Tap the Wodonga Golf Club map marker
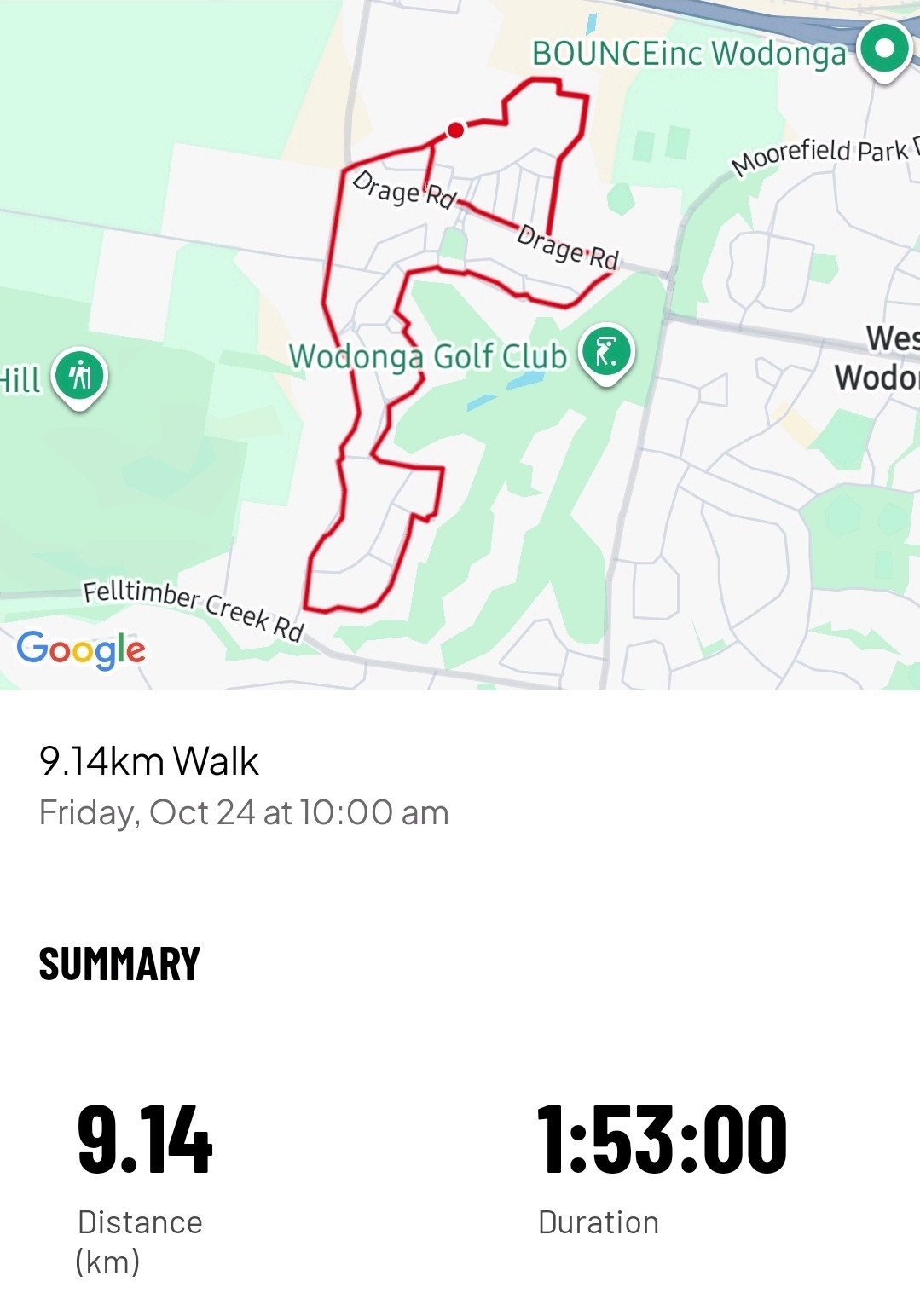Viewport: 920px width, 1316px height. [x=606, y=352]
